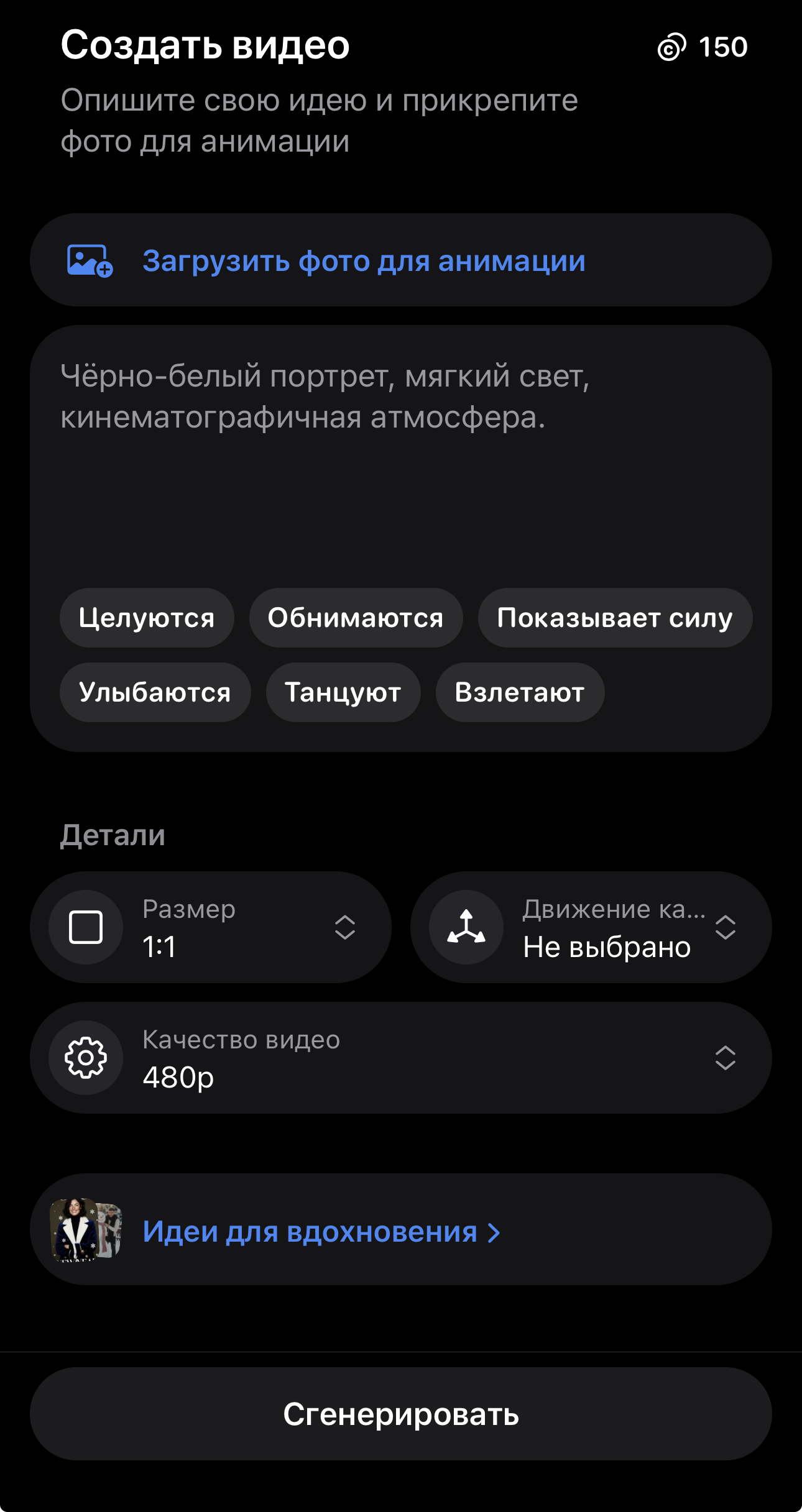Select the Обнимаются prompt chip
This screenshot has width=802, height=1512.
356,617
